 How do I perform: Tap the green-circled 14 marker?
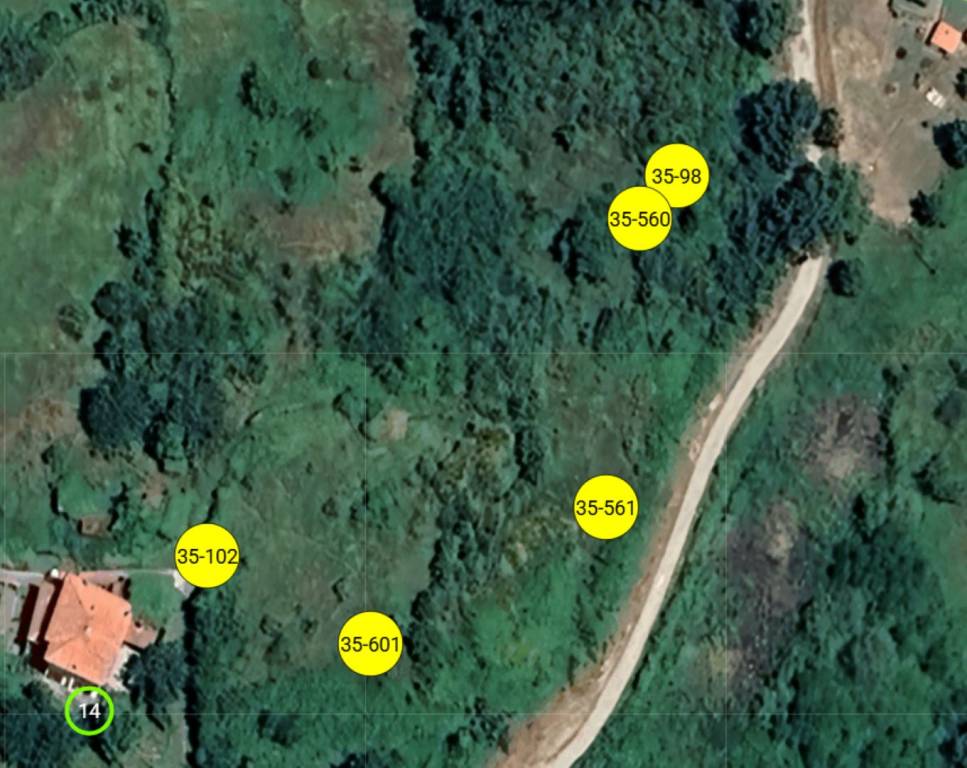coord(89,711)
